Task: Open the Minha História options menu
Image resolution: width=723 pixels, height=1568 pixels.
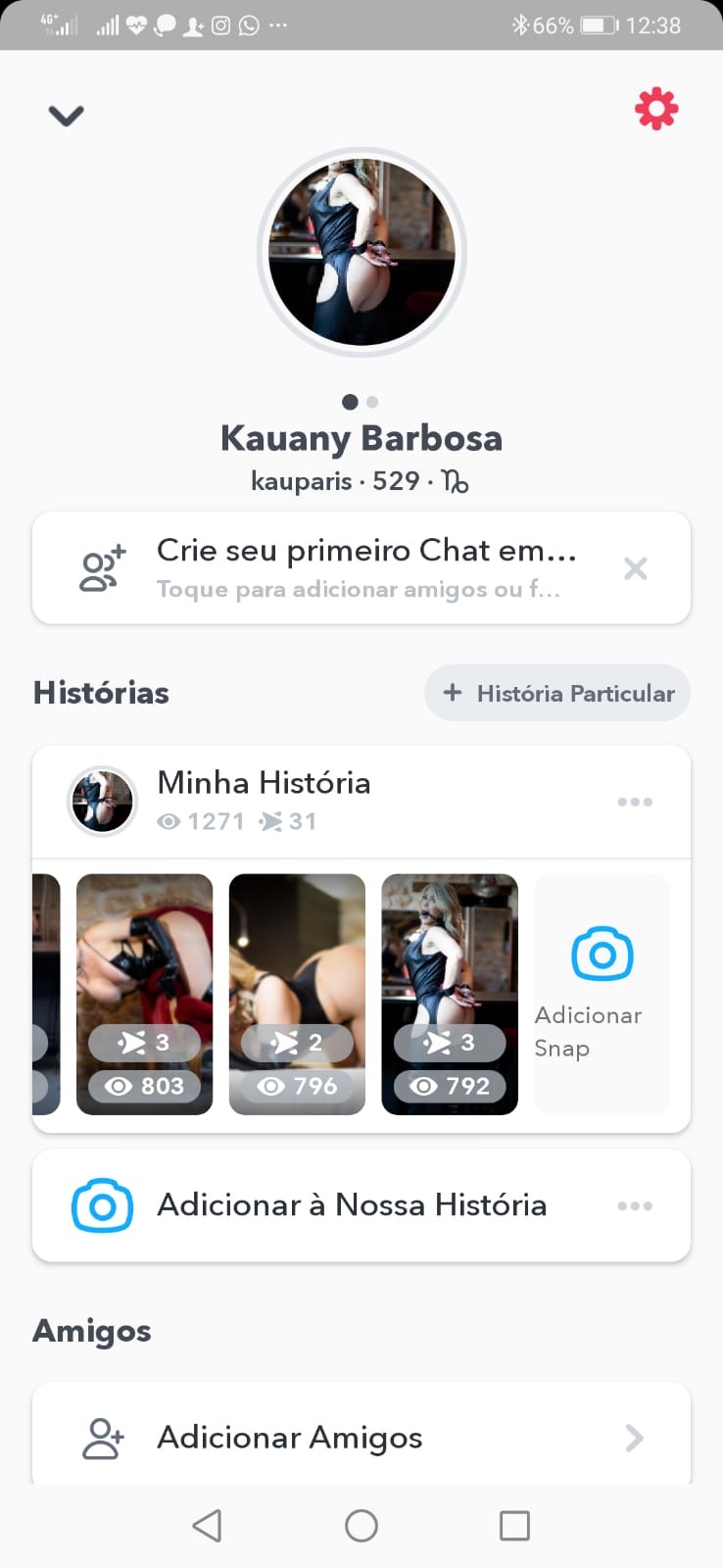Action: 635,802
